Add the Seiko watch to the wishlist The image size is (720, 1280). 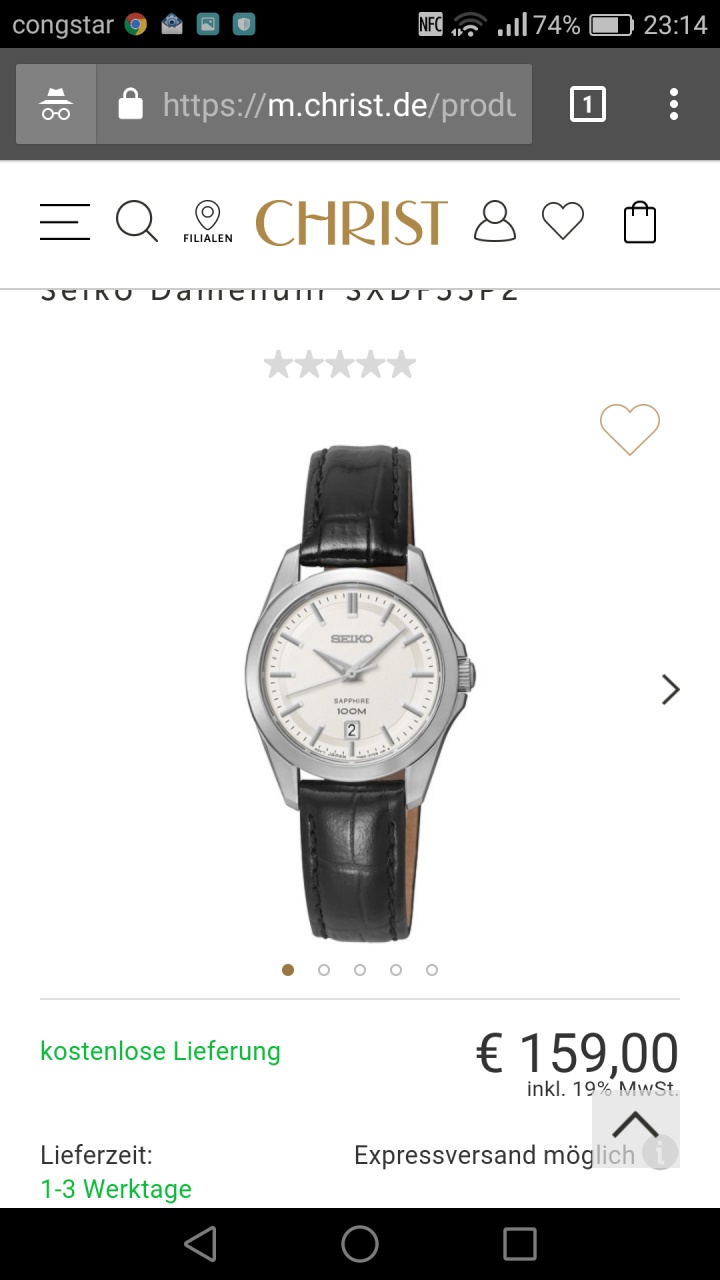click(630, 430)
